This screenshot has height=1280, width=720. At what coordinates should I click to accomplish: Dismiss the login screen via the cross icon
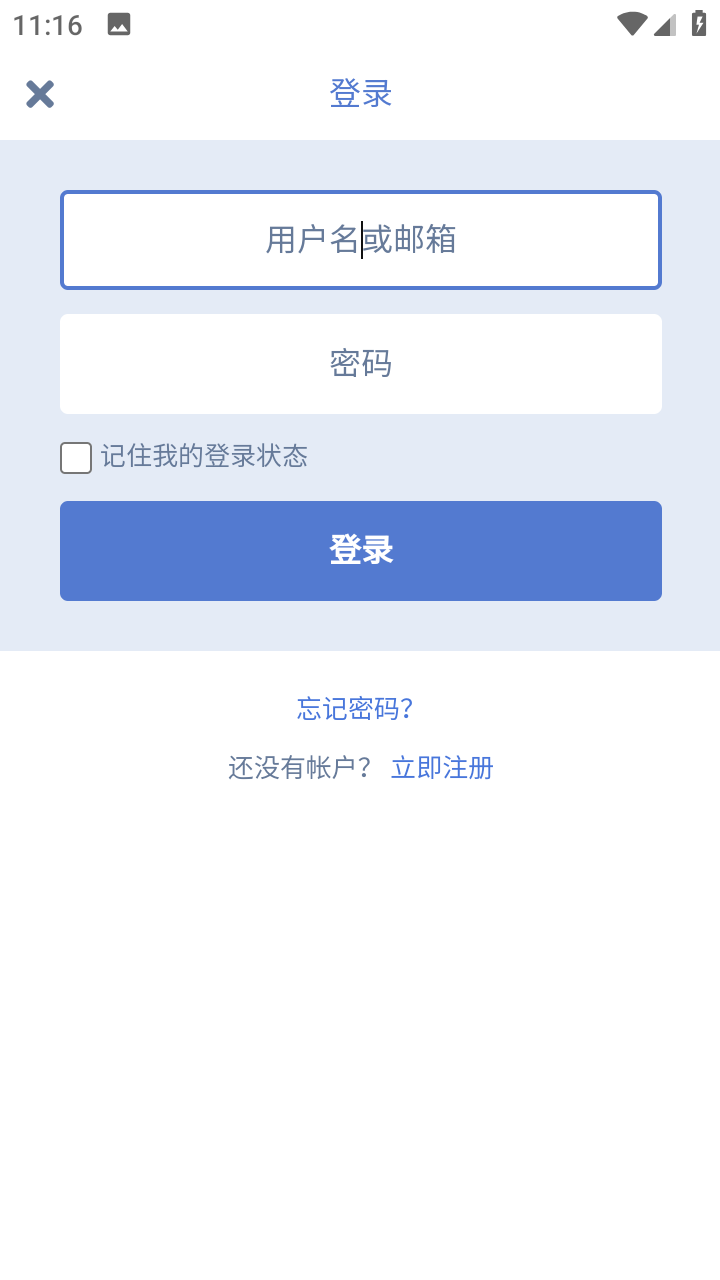tap(39, 93)
